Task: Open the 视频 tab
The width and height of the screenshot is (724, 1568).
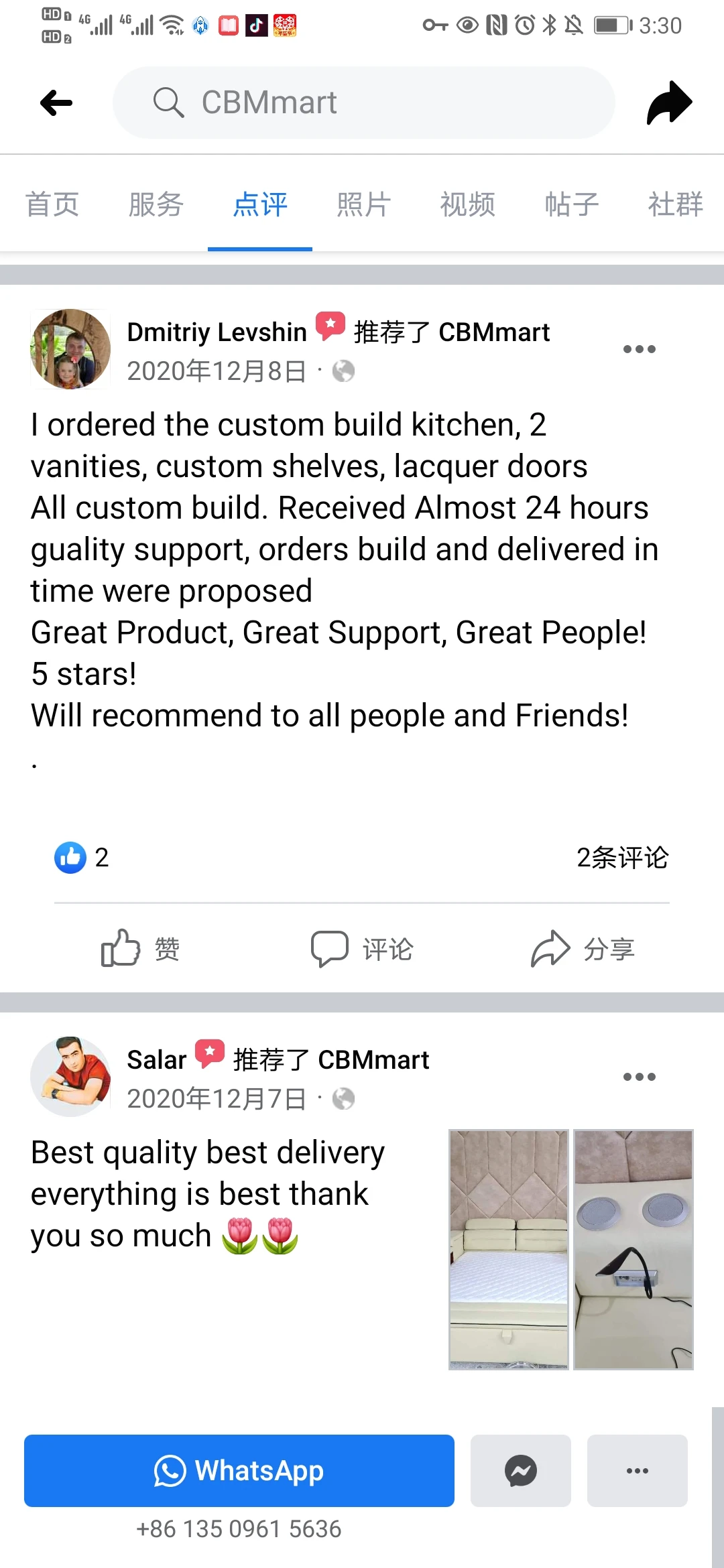Action: tap(468, 204)
